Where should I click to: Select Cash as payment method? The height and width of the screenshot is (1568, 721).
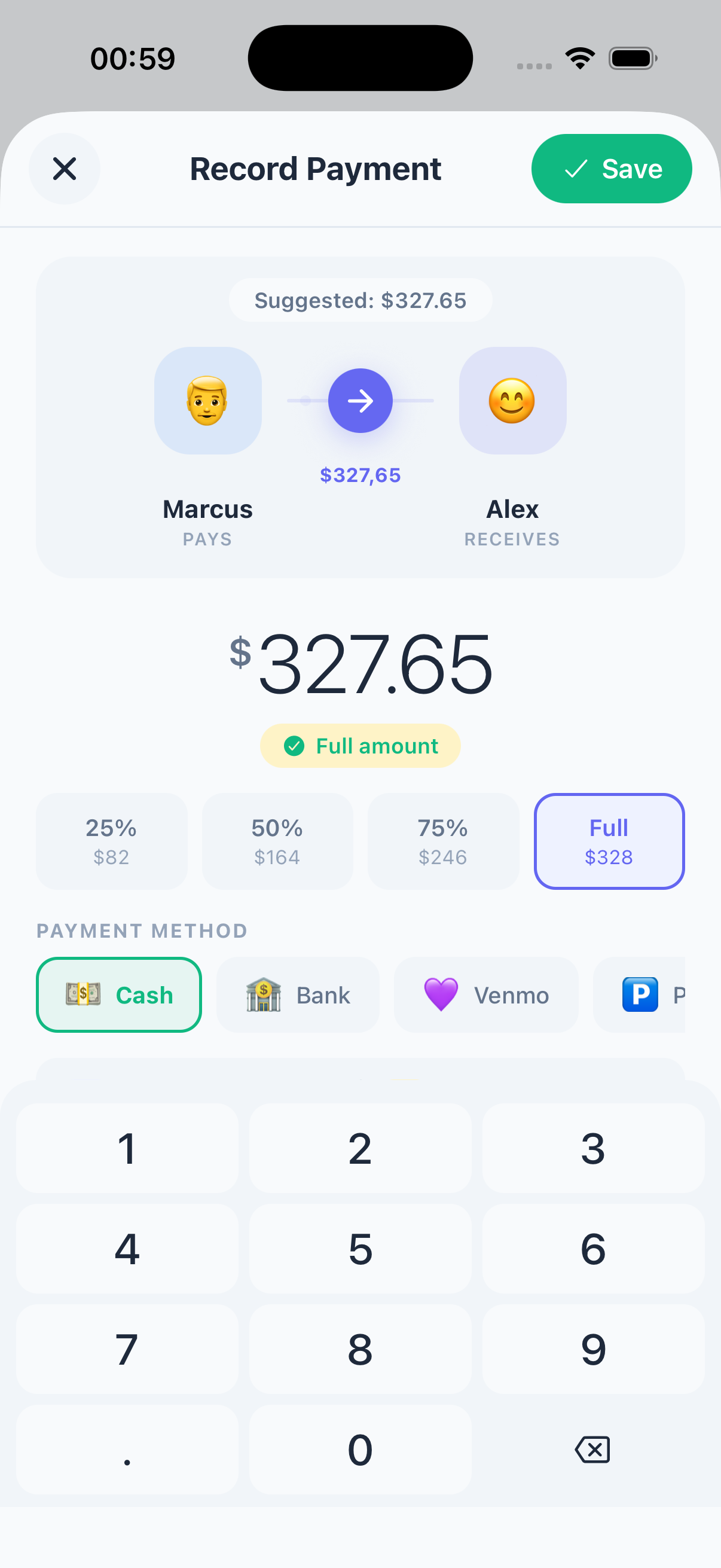pos(119,995)
